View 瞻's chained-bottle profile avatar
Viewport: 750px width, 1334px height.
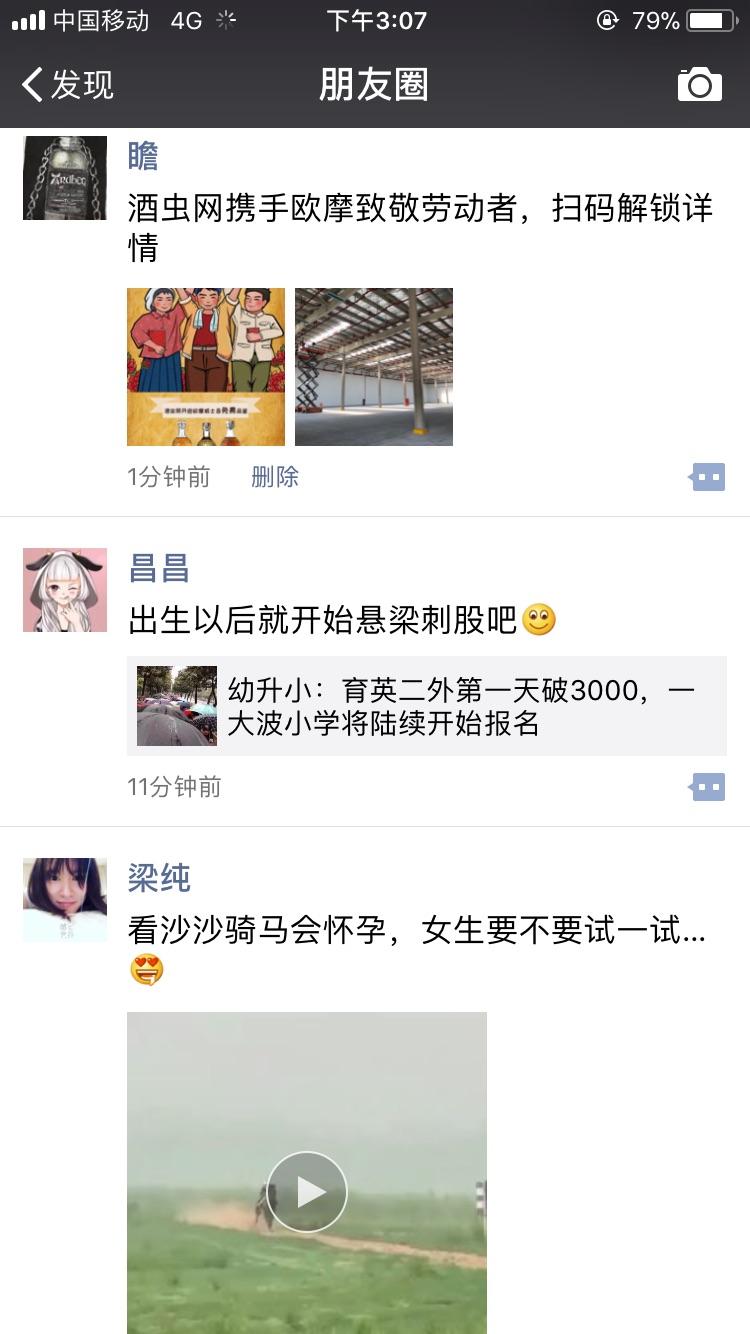click(x=65, y=178)
